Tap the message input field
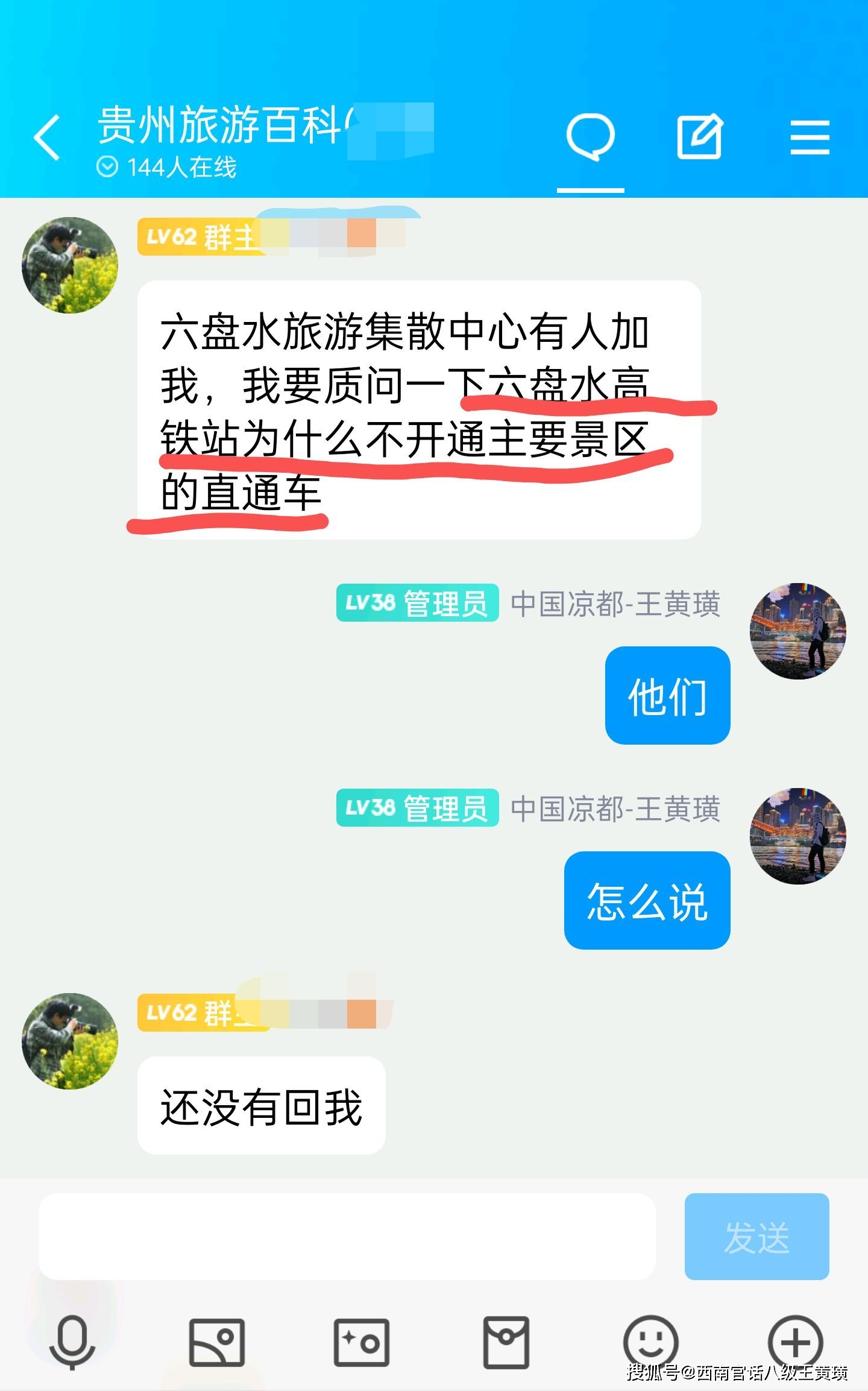Screen dimensions: 868x1391 pyautogui.click(x=347, y=1237)
